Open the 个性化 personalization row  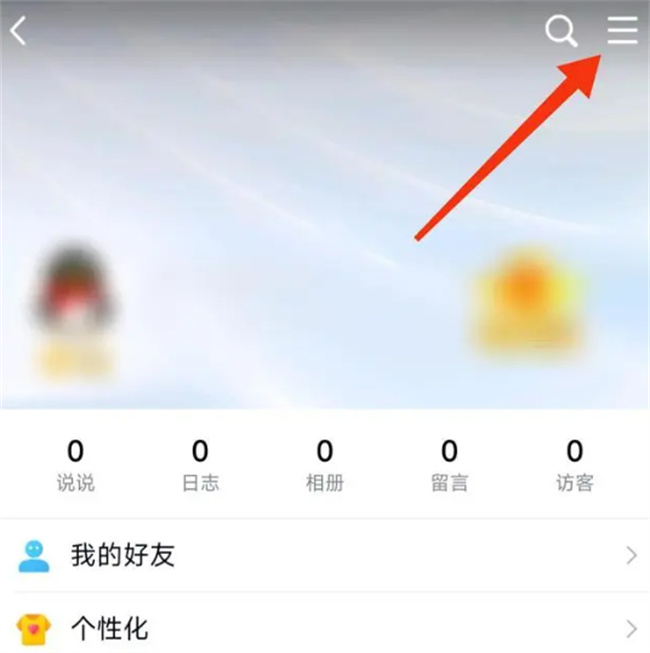pos(325,628)
